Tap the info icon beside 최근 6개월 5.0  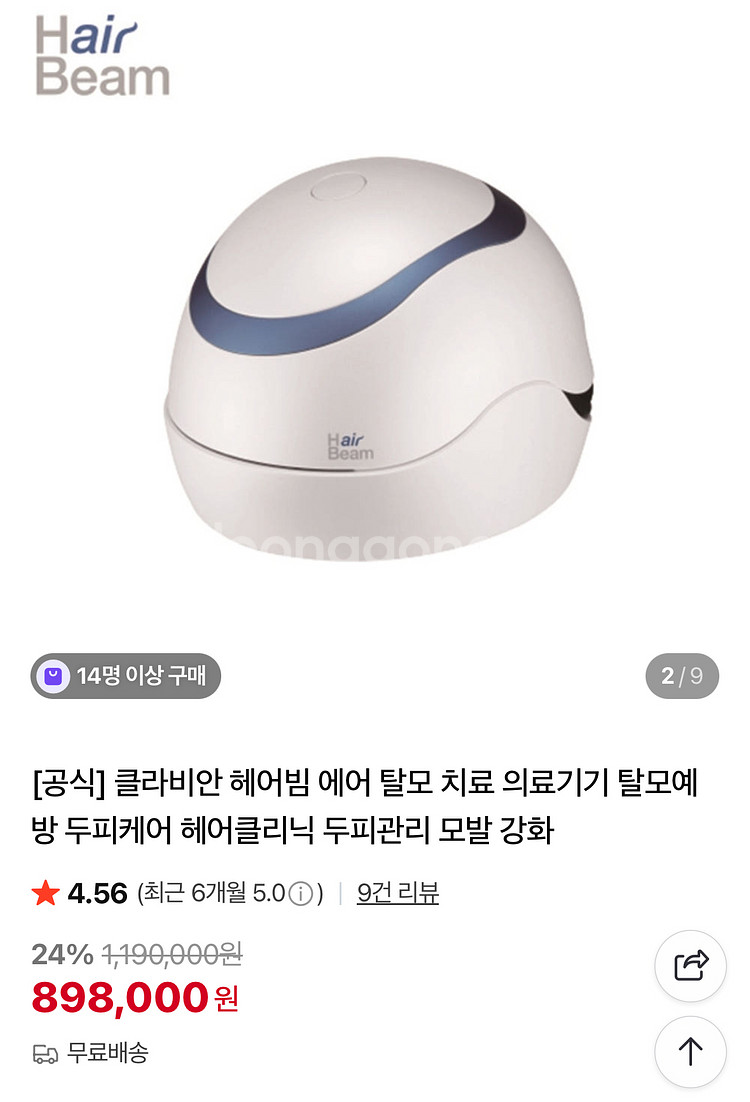(x=300, y=894)
